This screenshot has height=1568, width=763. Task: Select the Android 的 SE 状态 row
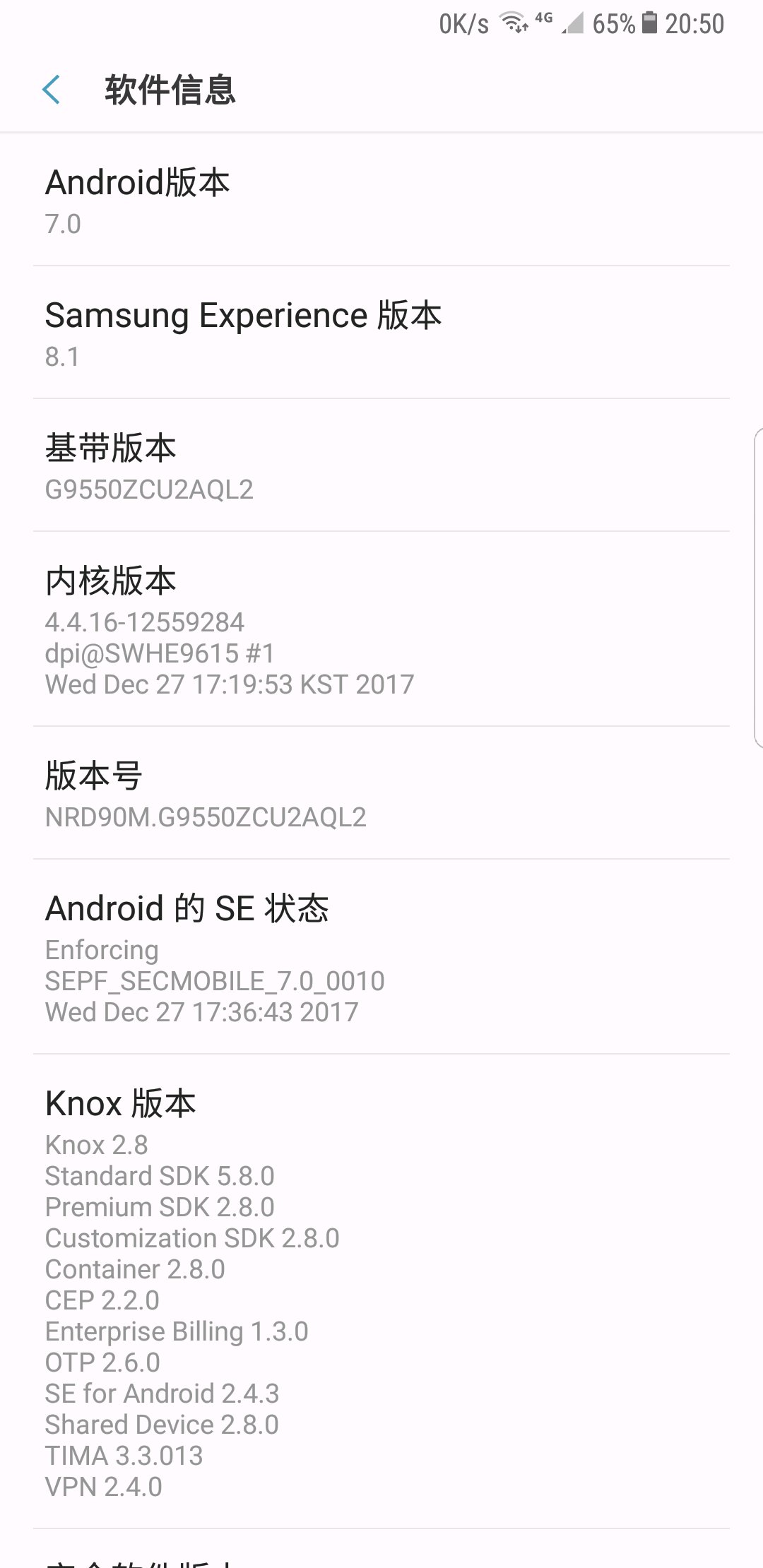pyautogui.click(x=381, y=957)
